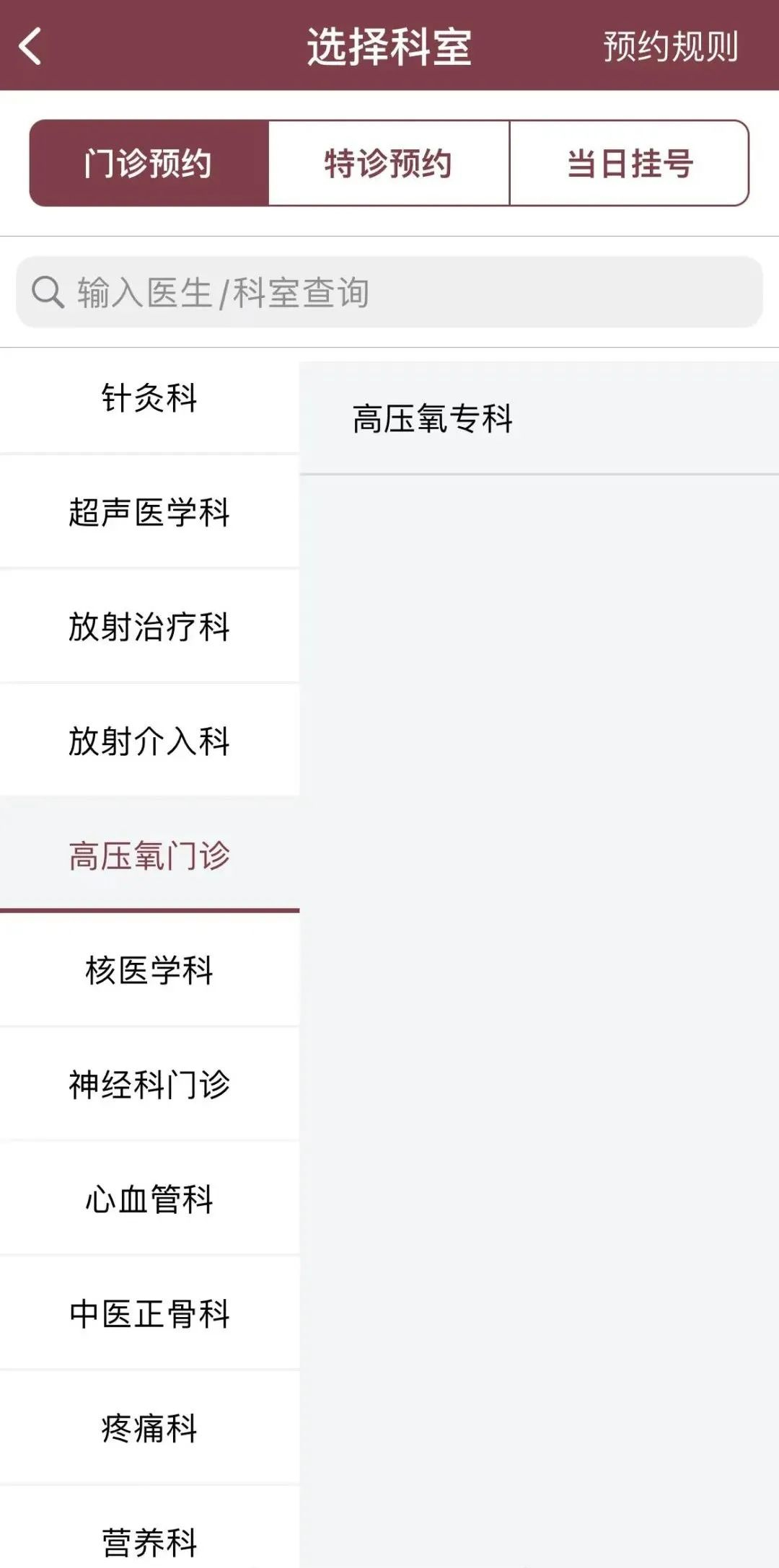The width and height of the screenshot is (779, 1568).
Task: Choose 放射治疗科 from the list
Action: [x=149, y=626]
